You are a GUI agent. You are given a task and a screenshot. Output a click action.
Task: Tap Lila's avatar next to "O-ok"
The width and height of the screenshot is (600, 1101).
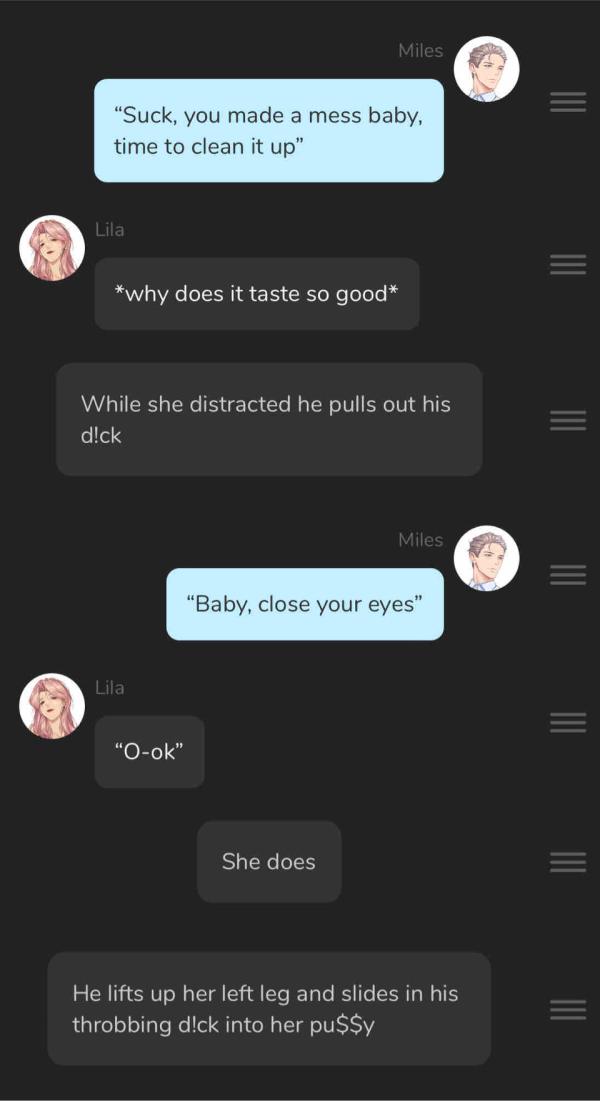(52, 706)
